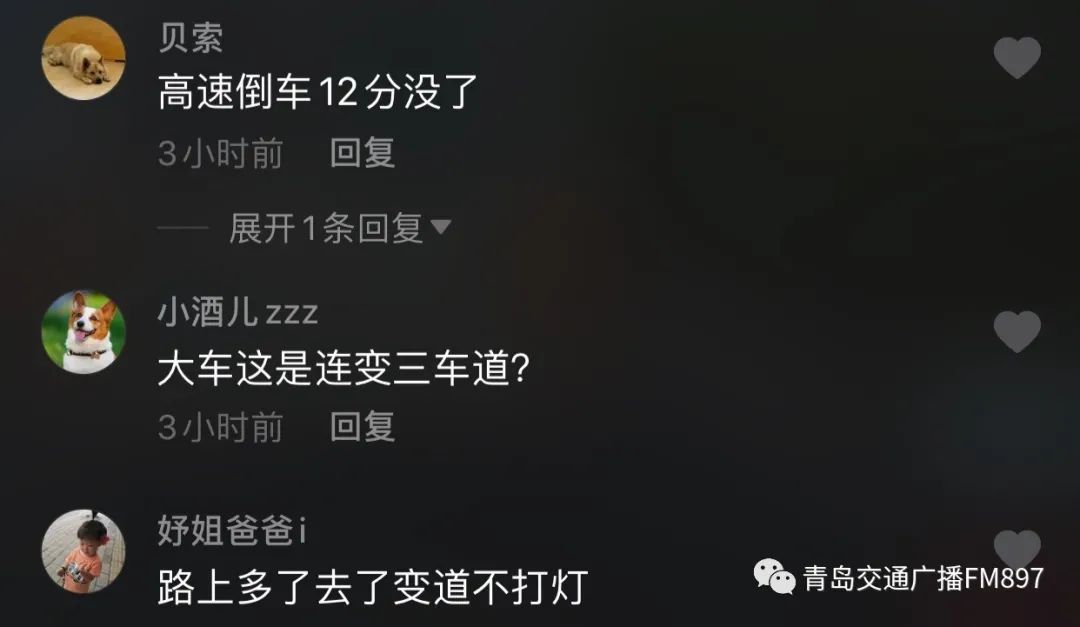Like 贝索's comment
The image size is (1080, 627).
(x=1017, y=58)
